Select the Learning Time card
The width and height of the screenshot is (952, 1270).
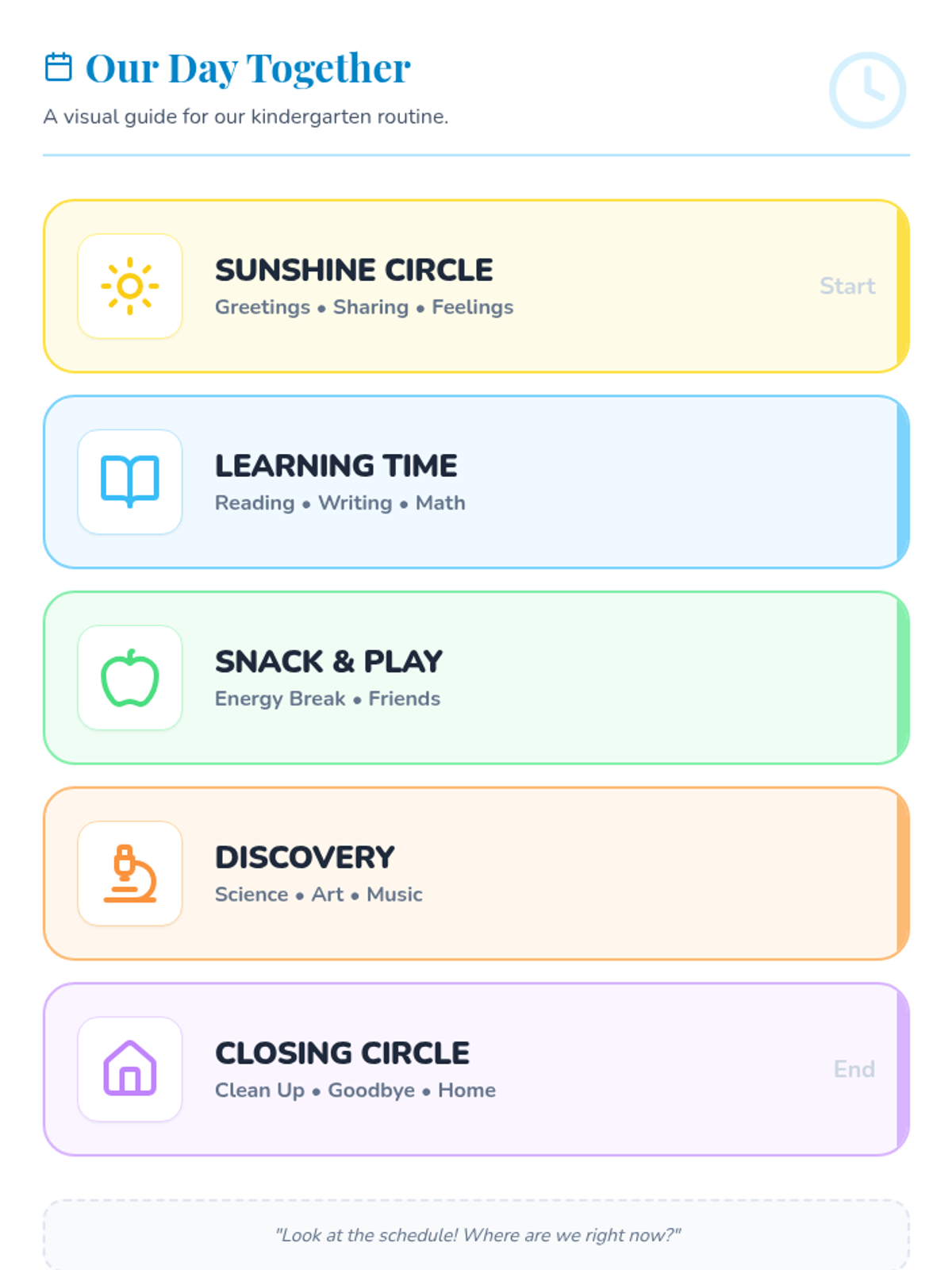[x=476, y=482]
